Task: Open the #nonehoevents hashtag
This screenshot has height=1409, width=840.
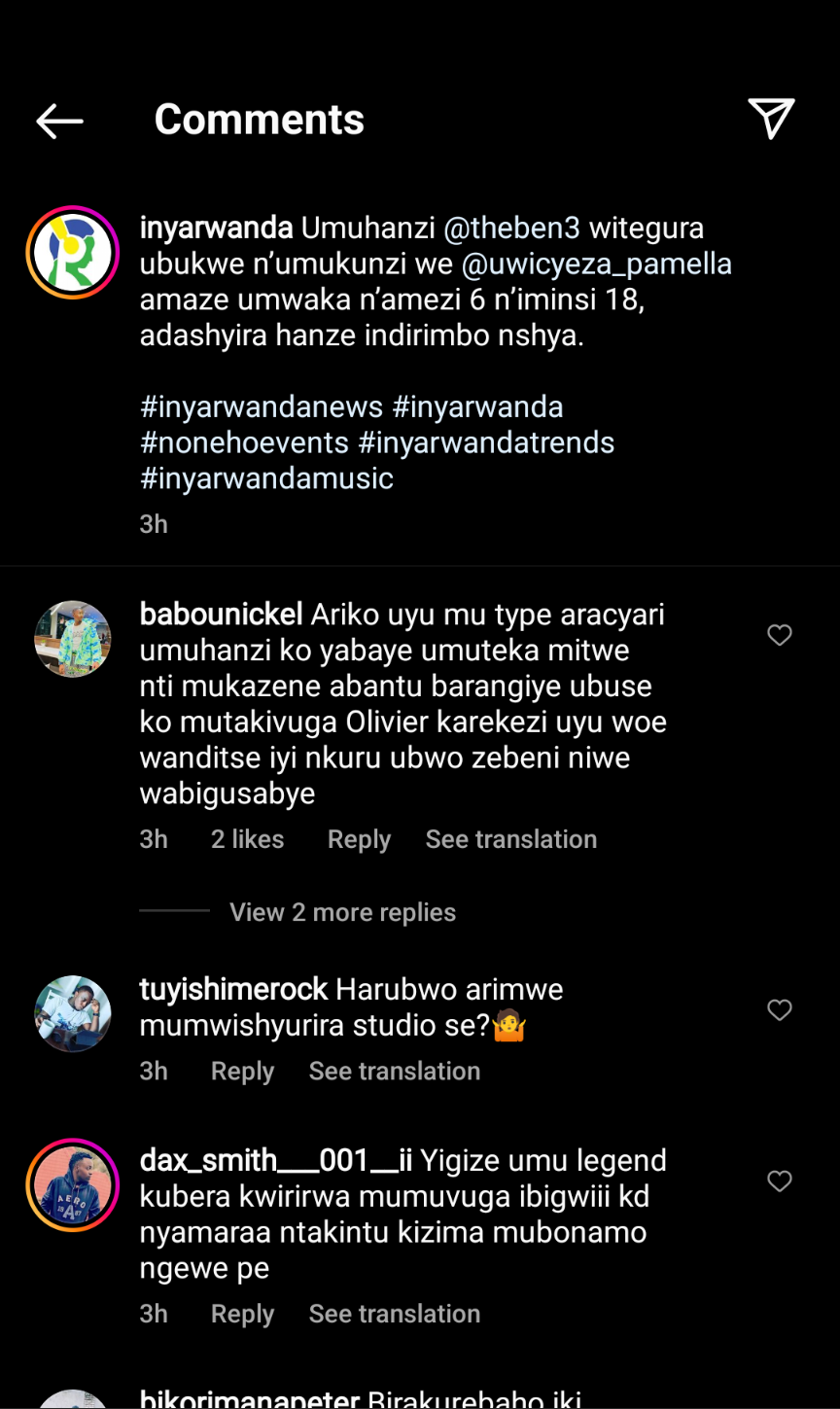Action: (244, 443)
